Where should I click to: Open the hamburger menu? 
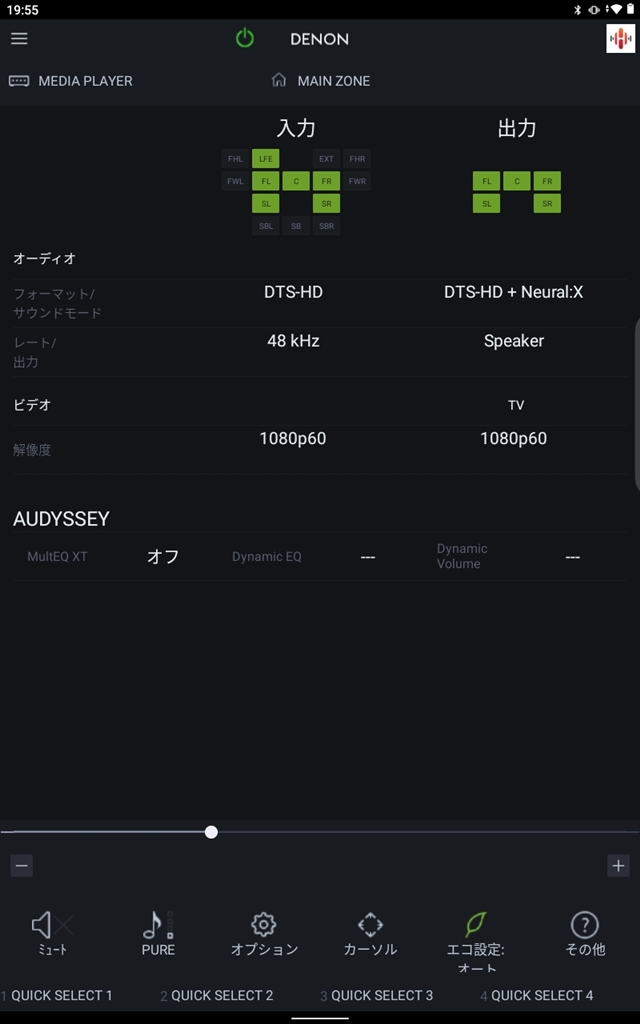[x=19, y=39]
